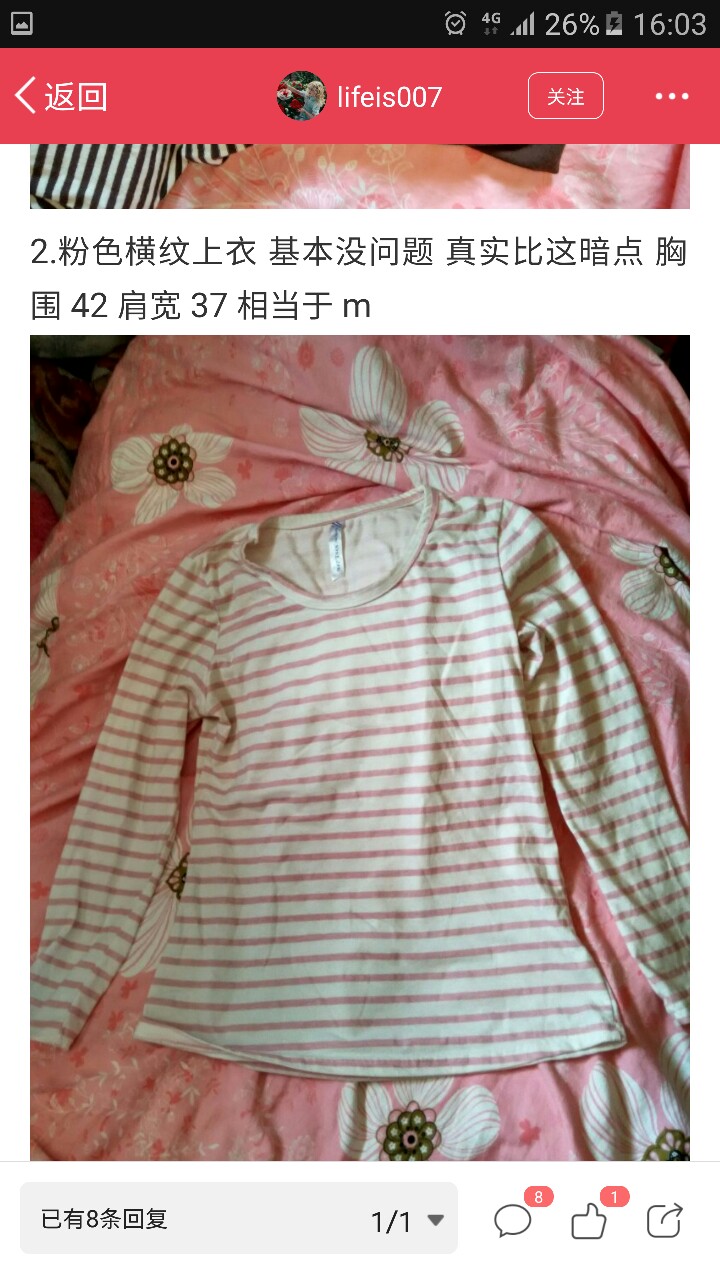View the comments via speech bubble icon
Viewport: 720px width, 1280px height.
pyautogui.click(x=513, y=1220)
